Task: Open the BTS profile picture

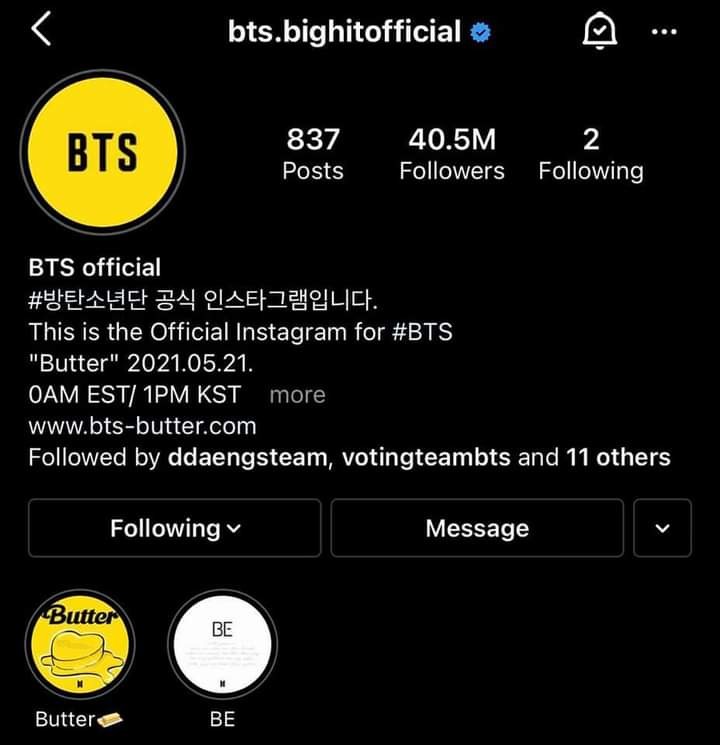Action: (102, 153)
